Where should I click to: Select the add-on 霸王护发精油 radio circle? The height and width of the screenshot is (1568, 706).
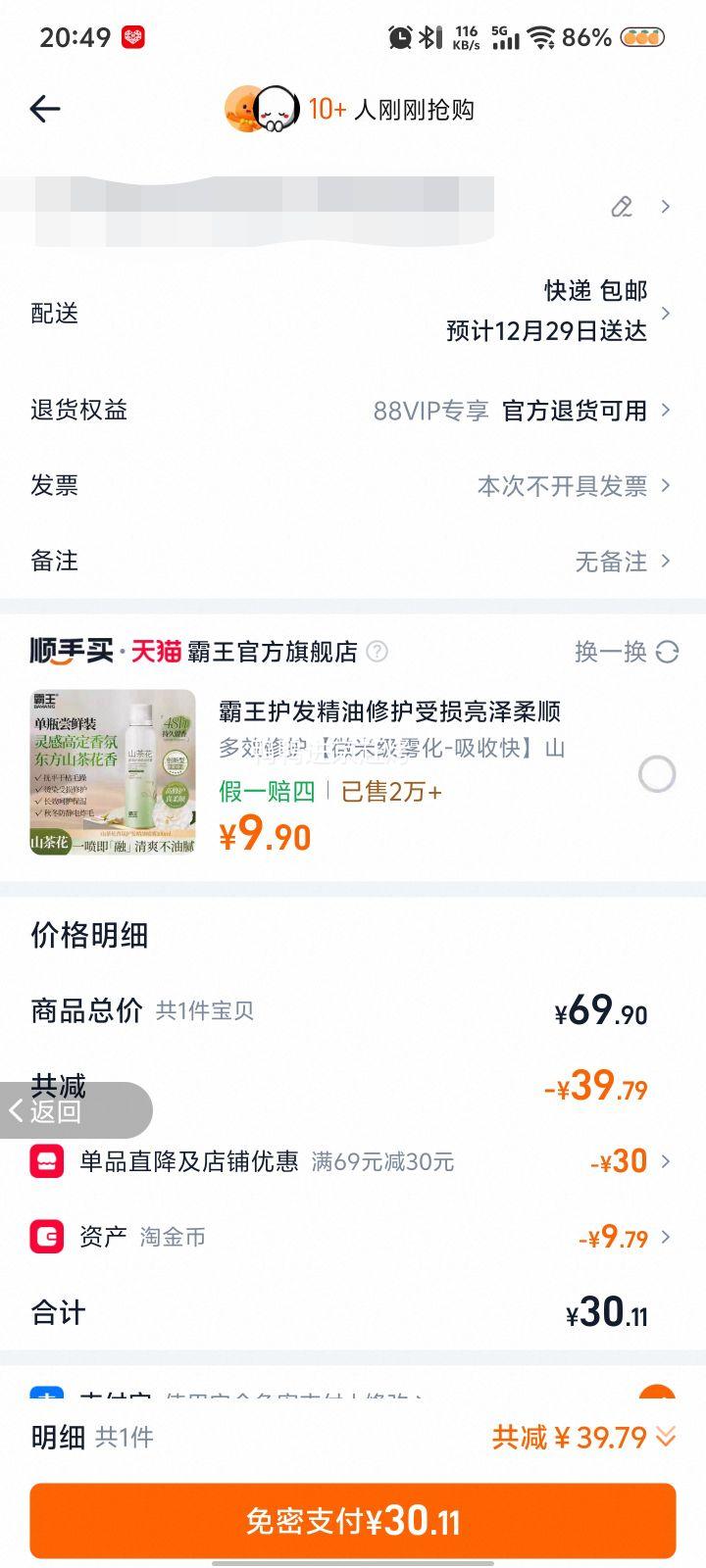point(655,774)
